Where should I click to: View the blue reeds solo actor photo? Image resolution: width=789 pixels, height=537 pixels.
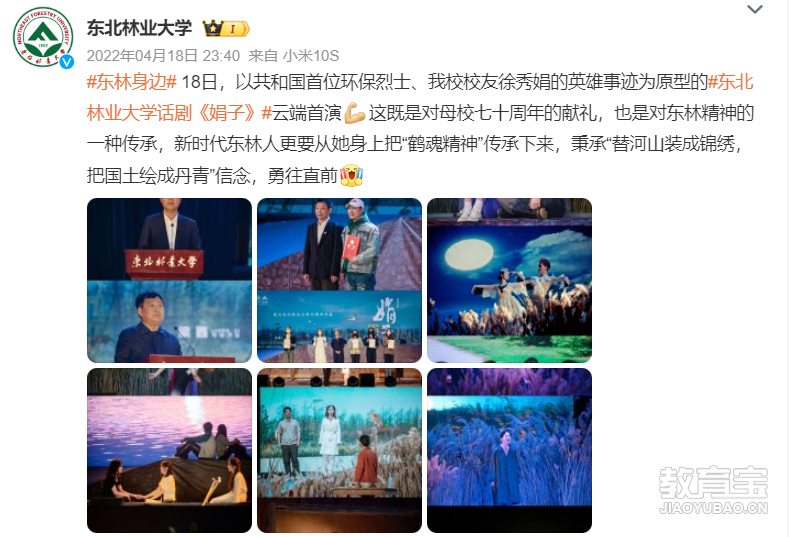coord(509,450)
